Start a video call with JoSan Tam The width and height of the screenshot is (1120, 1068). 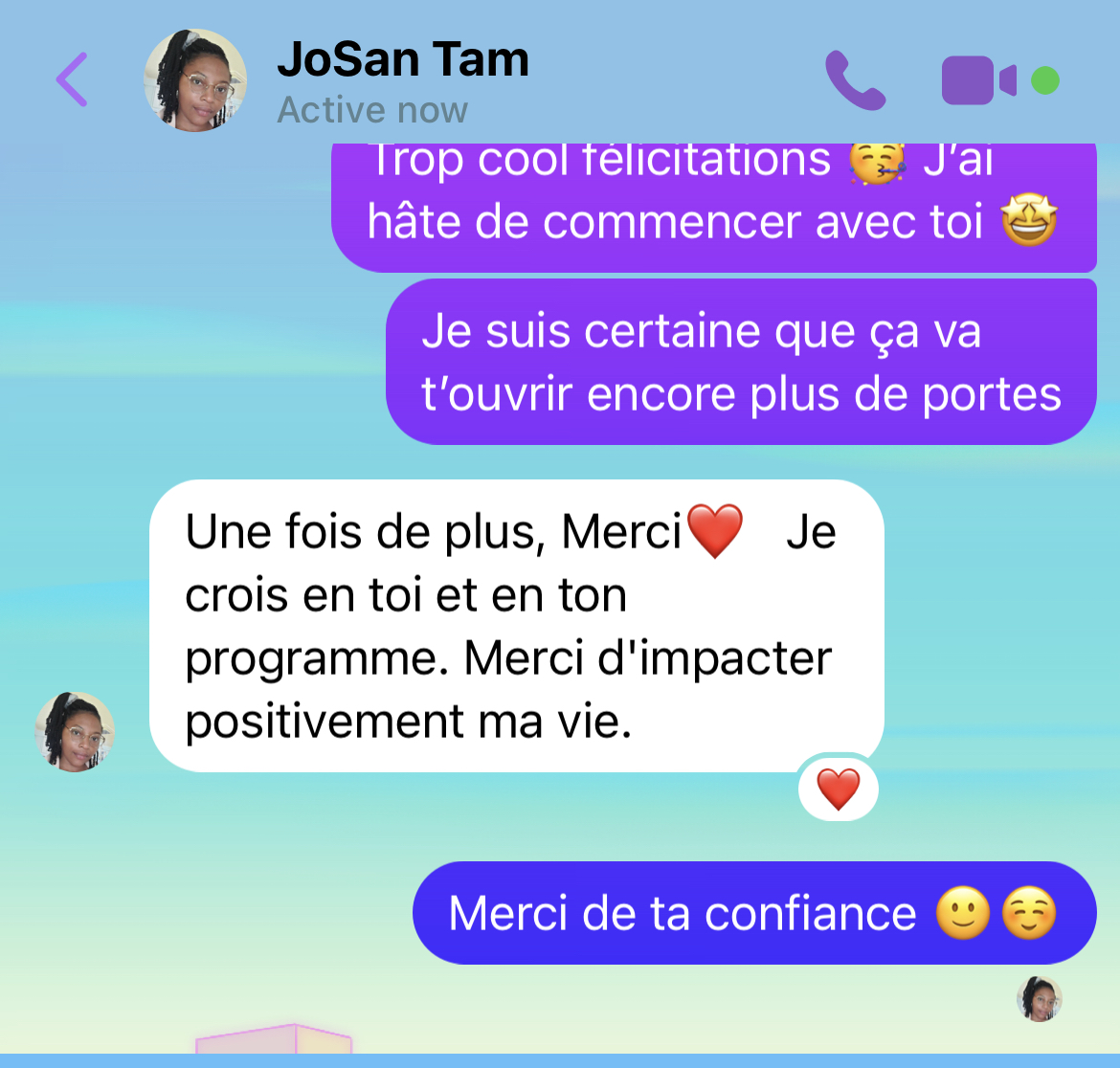point(978,80)
